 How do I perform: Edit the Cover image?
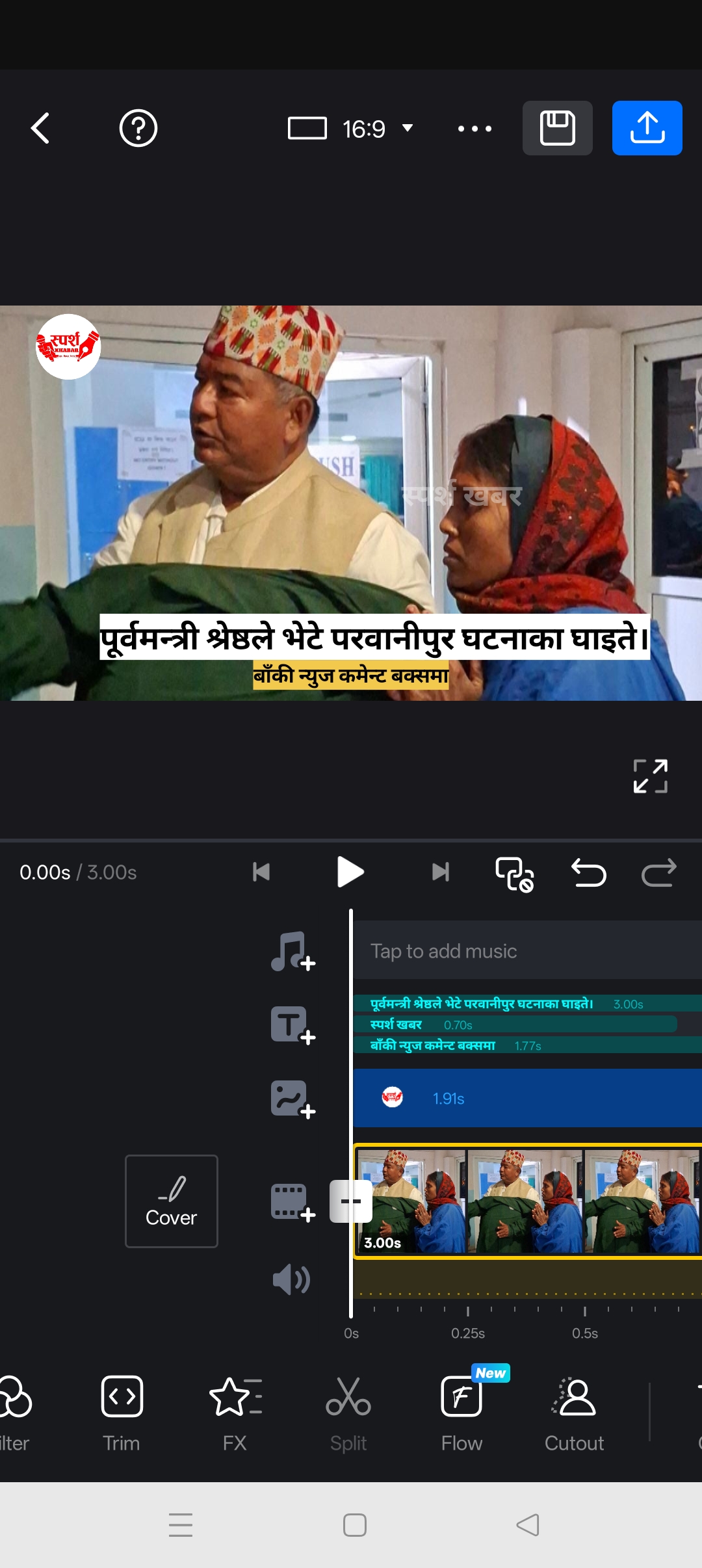point(171,1201)
